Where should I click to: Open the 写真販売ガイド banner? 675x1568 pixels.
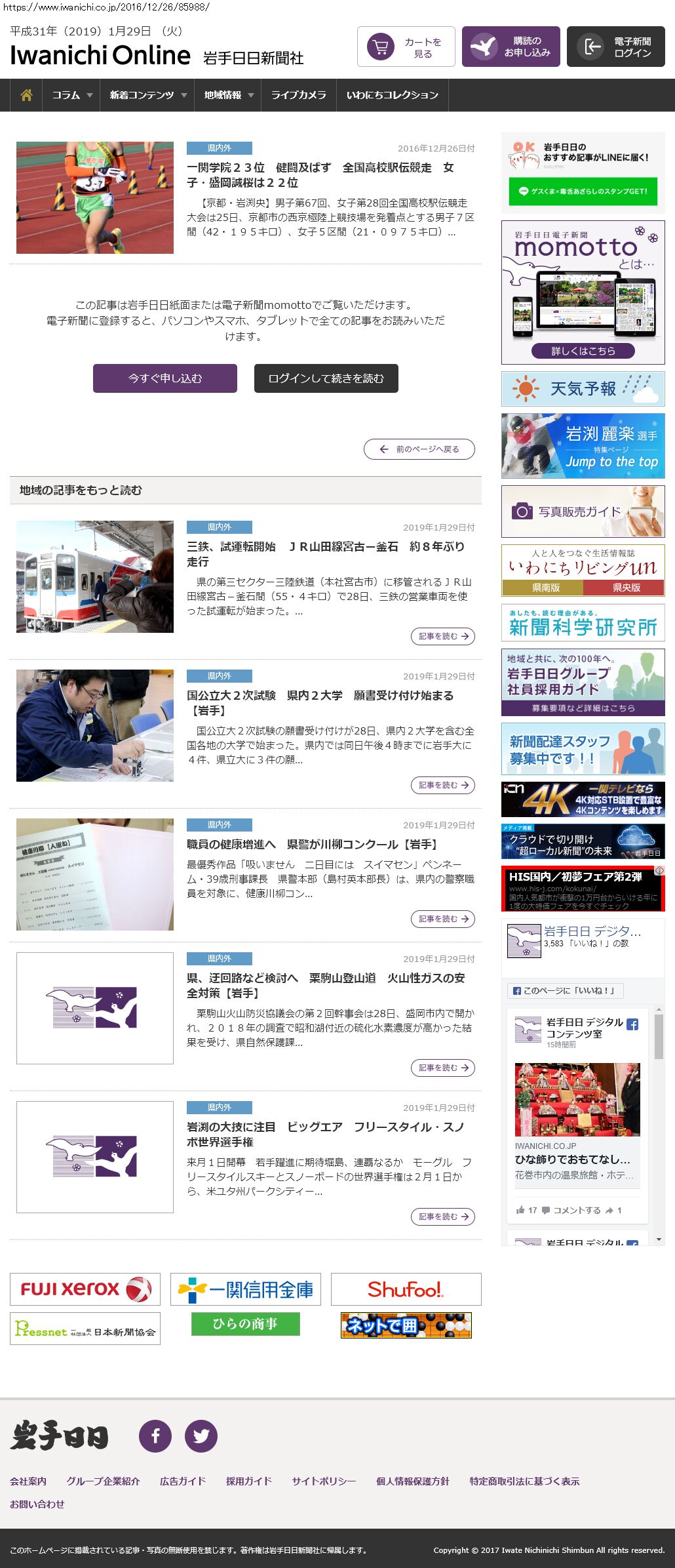[583, 512]
